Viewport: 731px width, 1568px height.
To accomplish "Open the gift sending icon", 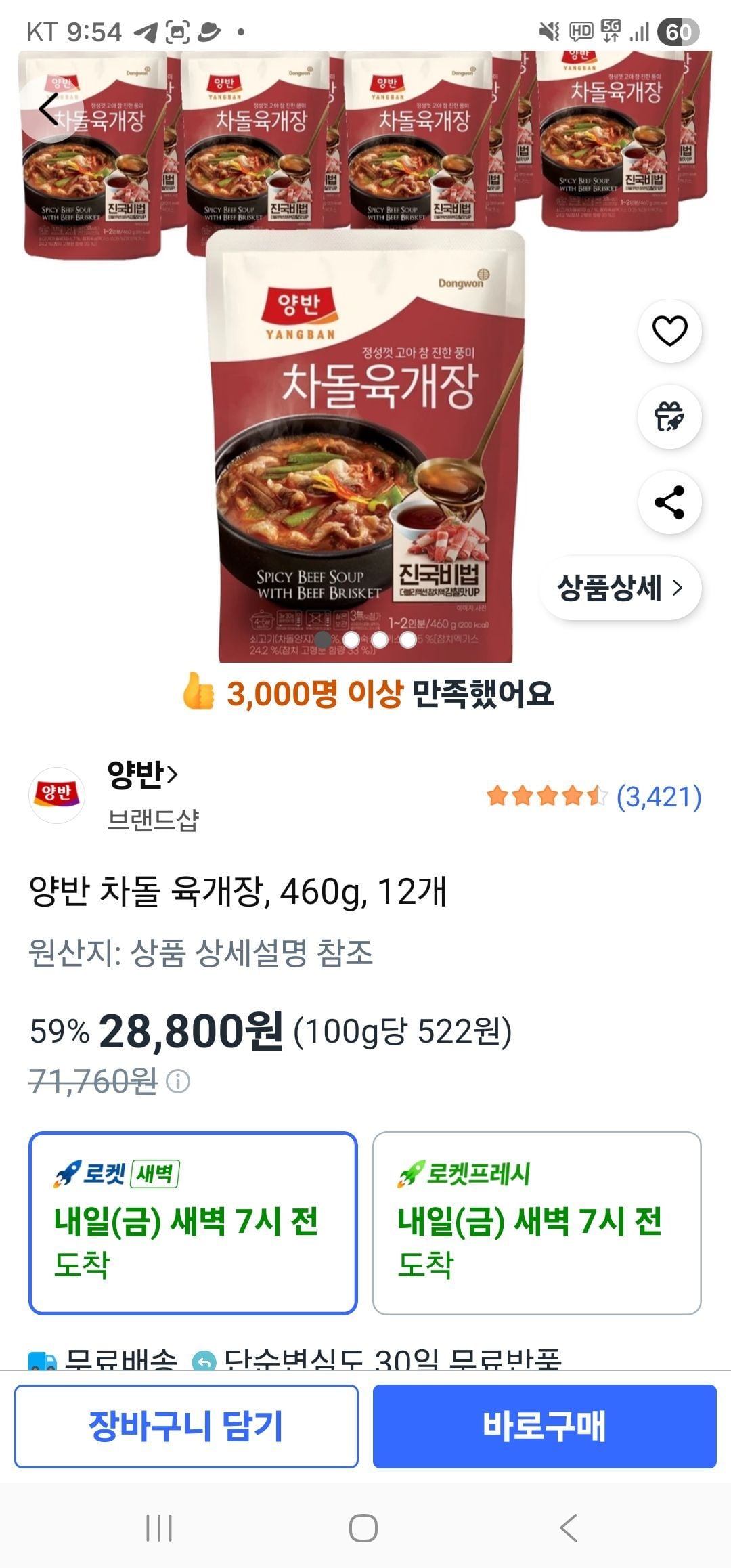I will 669,416.
